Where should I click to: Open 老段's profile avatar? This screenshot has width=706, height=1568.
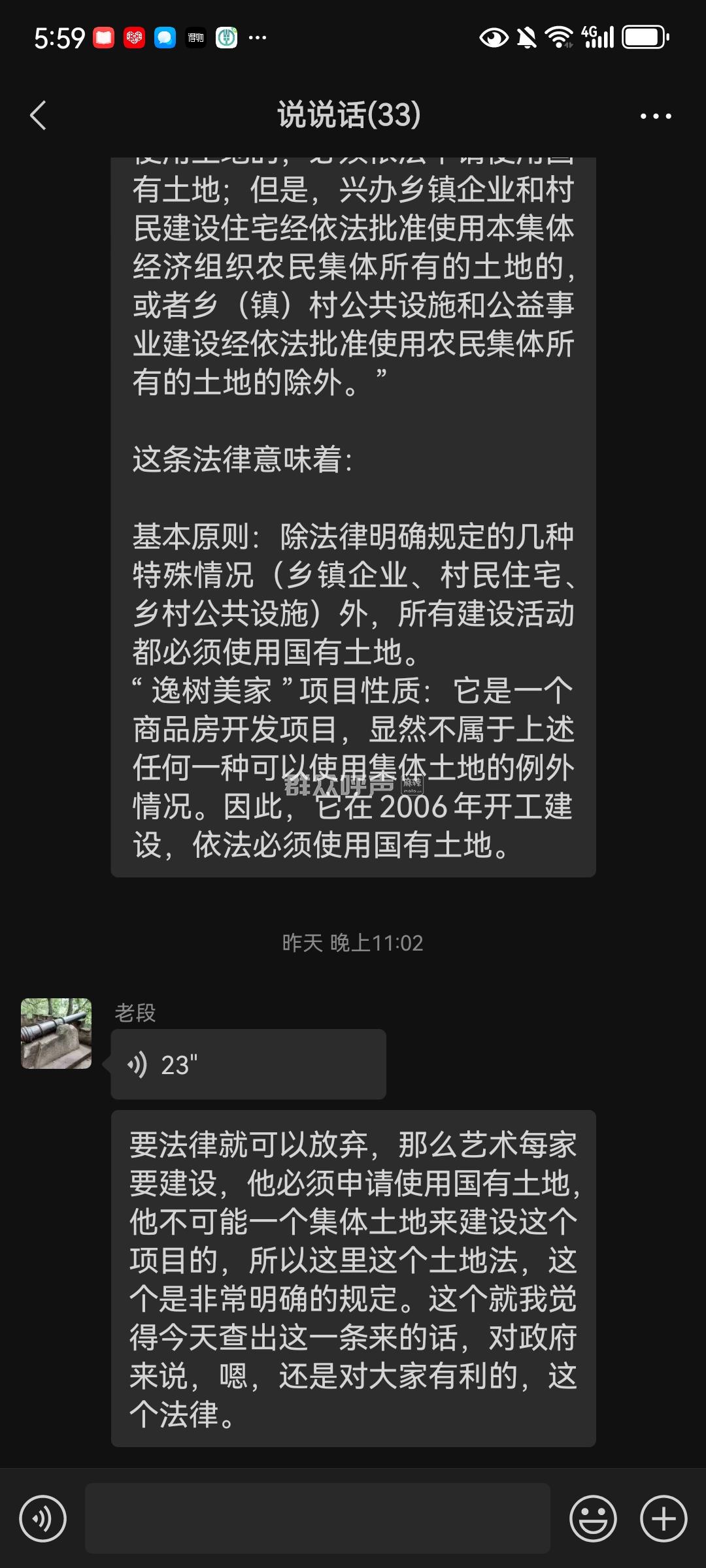coord(56,1034)
